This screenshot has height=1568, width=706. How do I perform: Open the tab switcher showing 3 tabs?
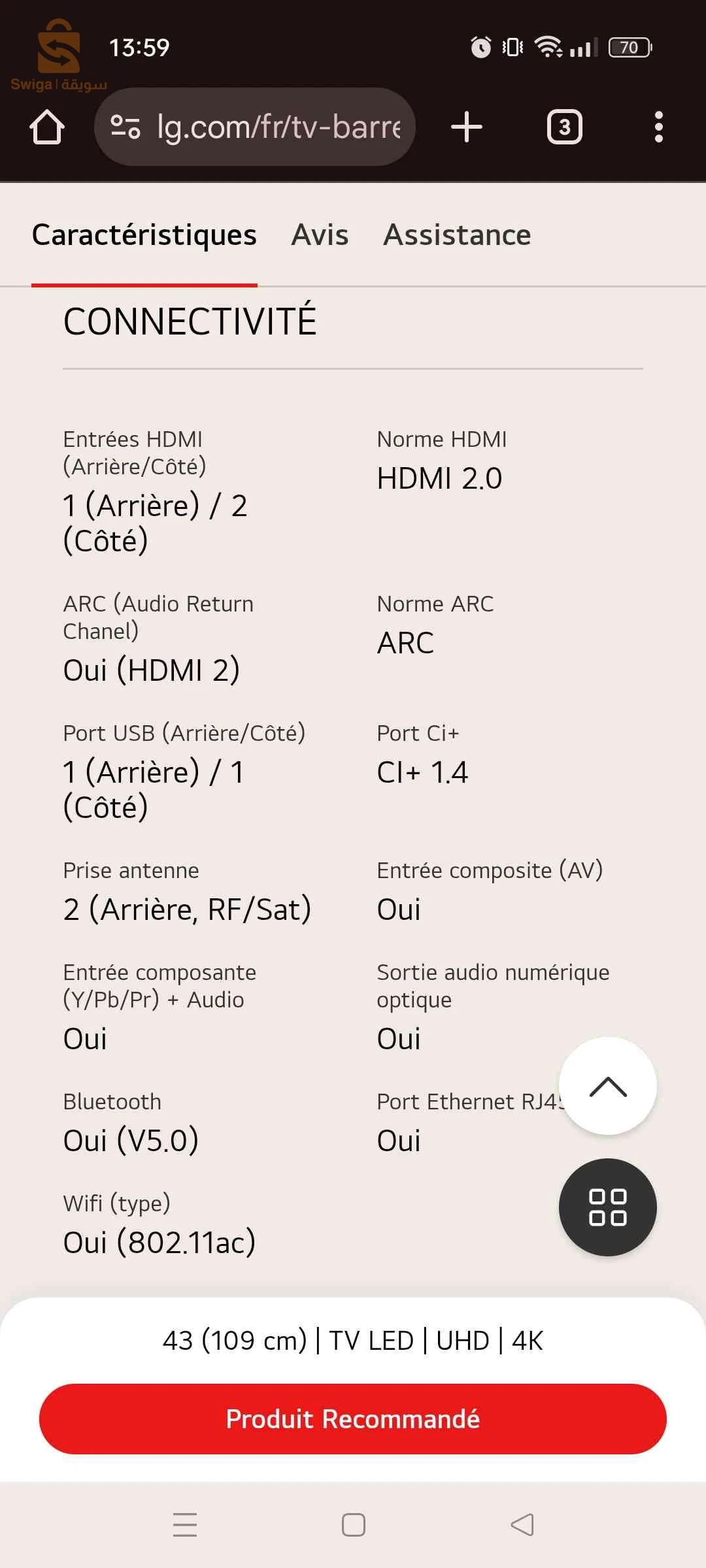(563, 126)
